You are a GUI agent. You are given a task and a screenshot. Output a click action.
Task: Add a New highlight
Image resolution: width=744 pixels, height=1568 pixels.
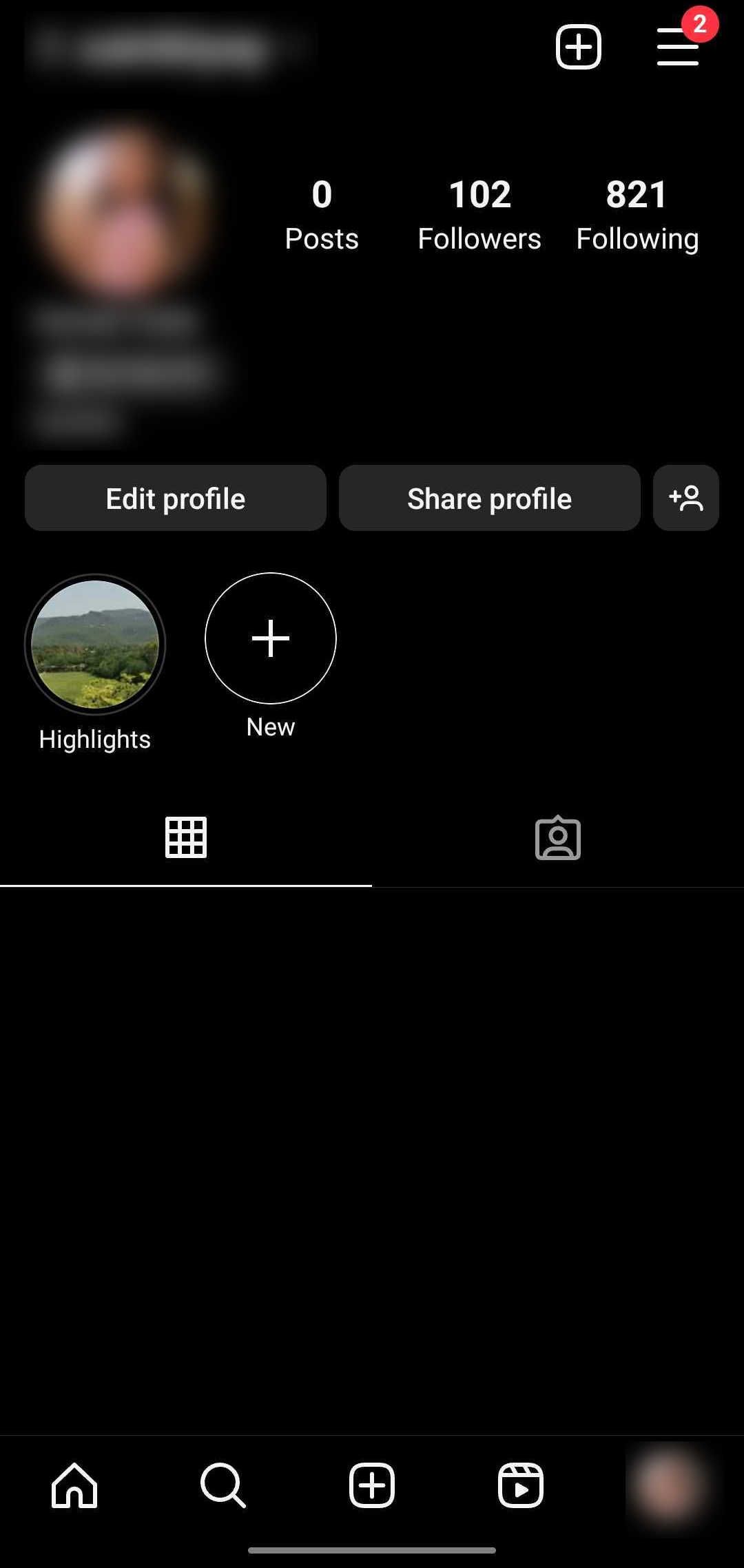[x=270, y=638]
